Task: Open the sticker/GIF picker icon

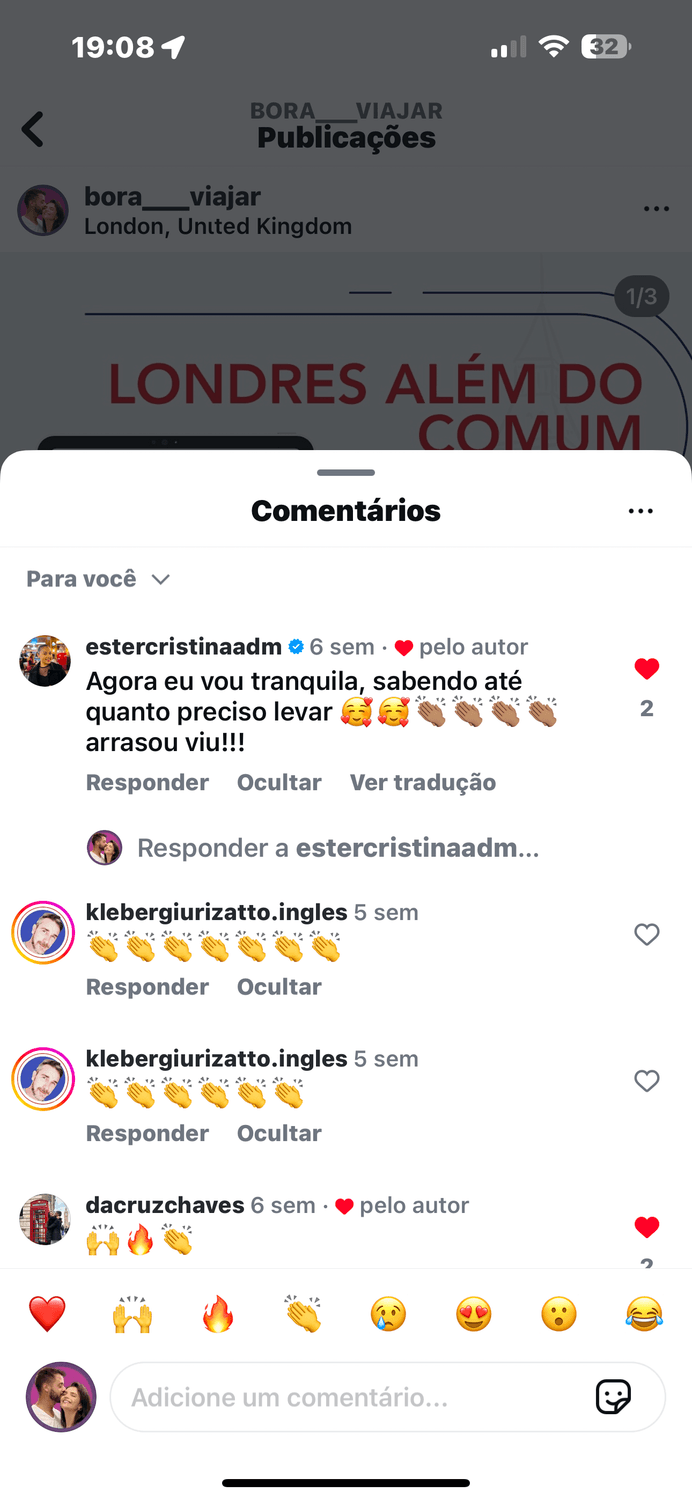Action: 613,1396
